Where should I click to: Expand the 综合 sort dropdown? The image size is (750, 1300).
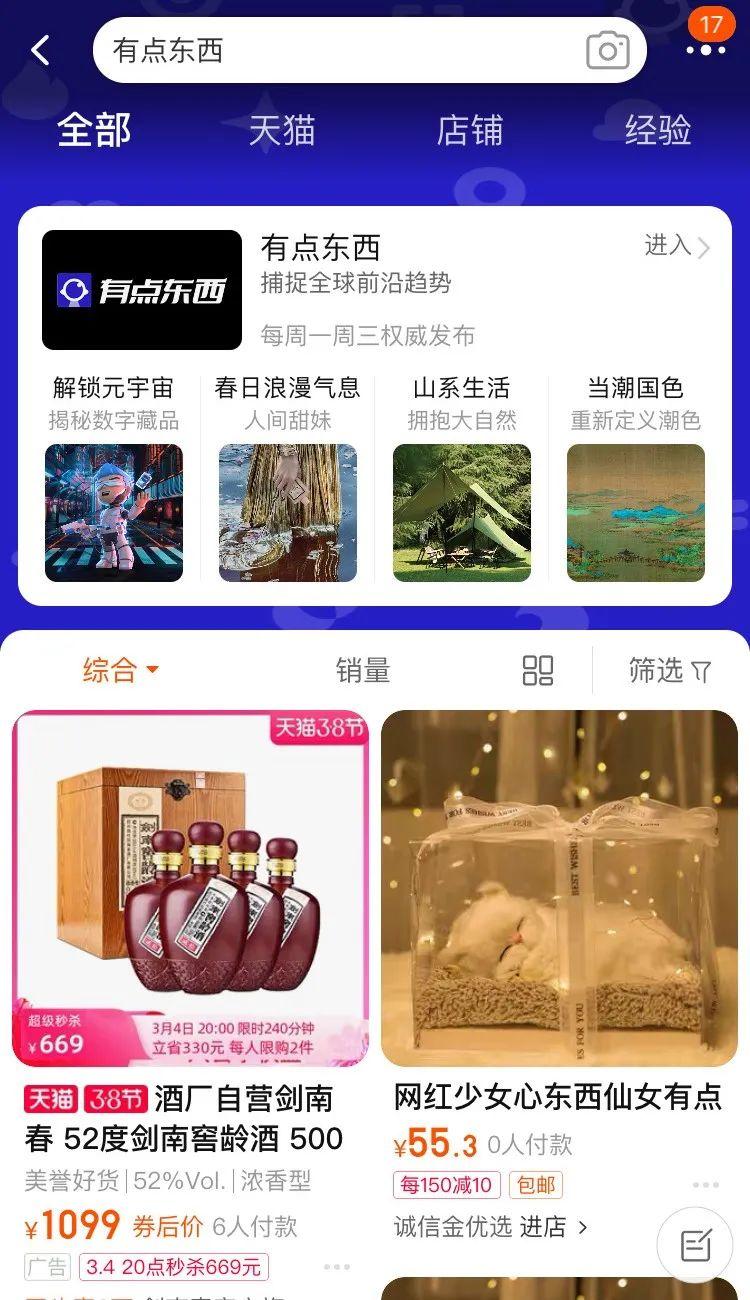121,670
